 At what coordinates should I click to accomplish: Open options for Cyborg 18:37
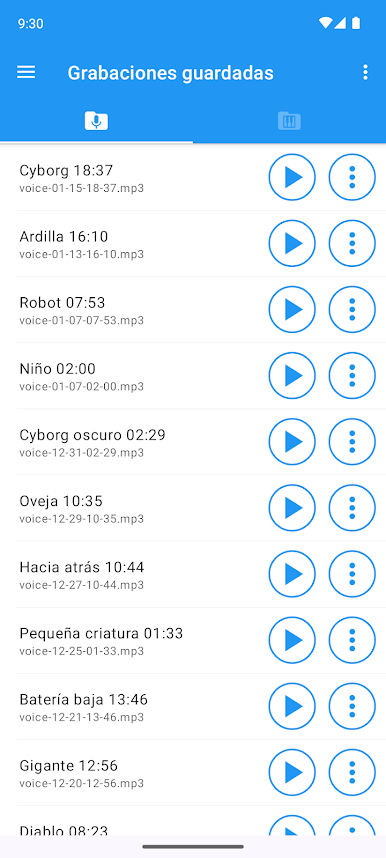pos(352,177)
